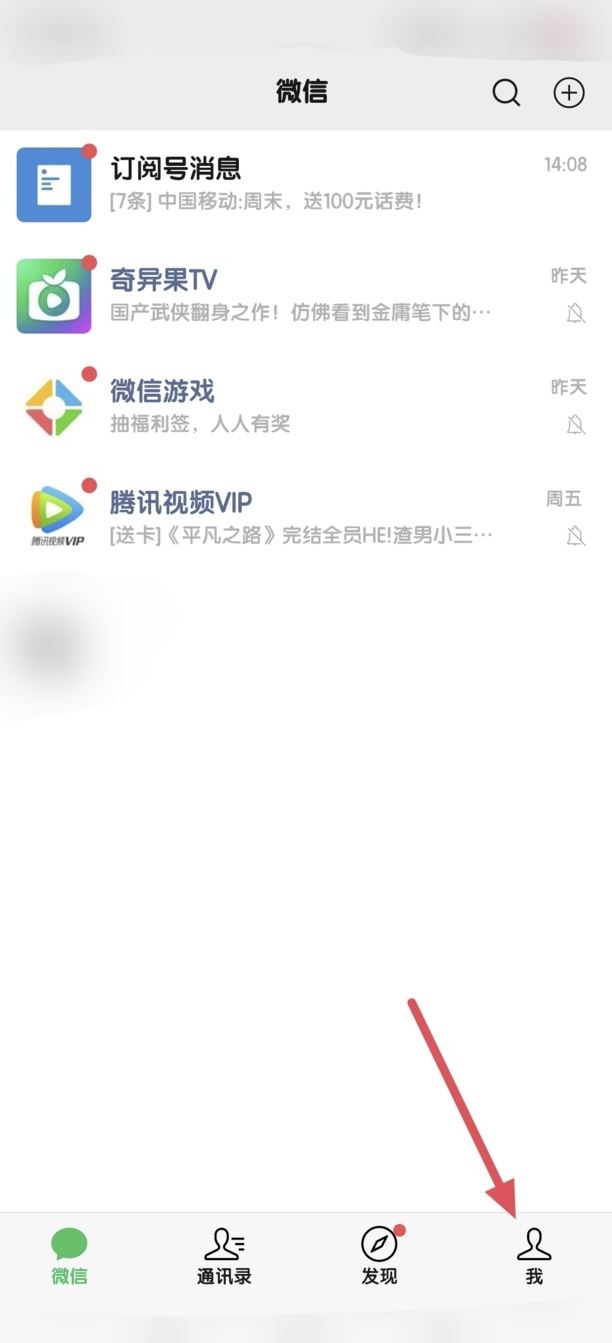The height and width of the screenshot is (1343, 612).
Task: Open the 奇异果TV chat
Action: pos(300,296)
